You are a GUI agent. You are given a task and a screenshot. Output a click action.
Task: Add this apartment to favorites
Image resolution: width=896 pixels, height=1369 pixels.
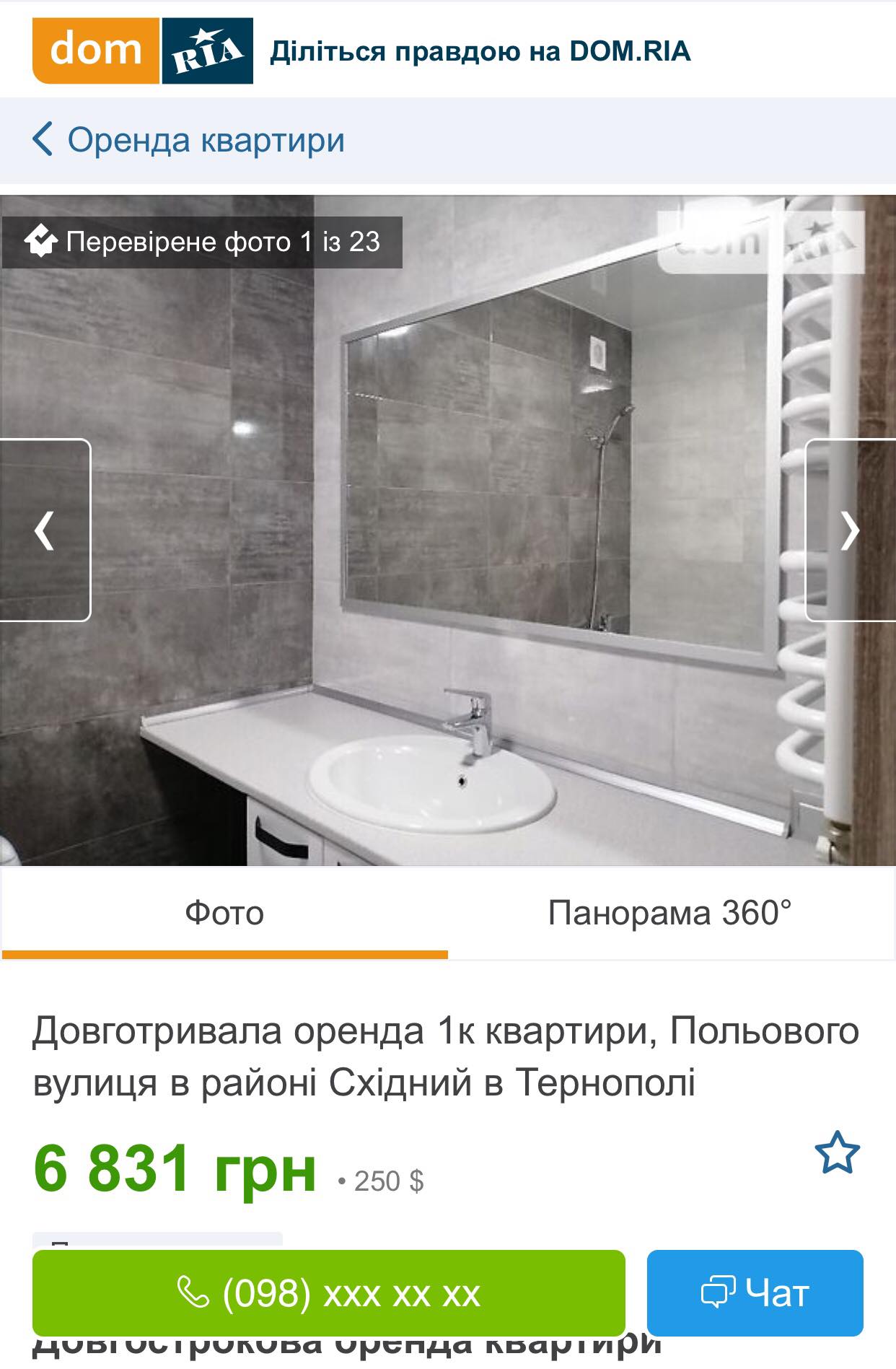(x=837, y=1153)
